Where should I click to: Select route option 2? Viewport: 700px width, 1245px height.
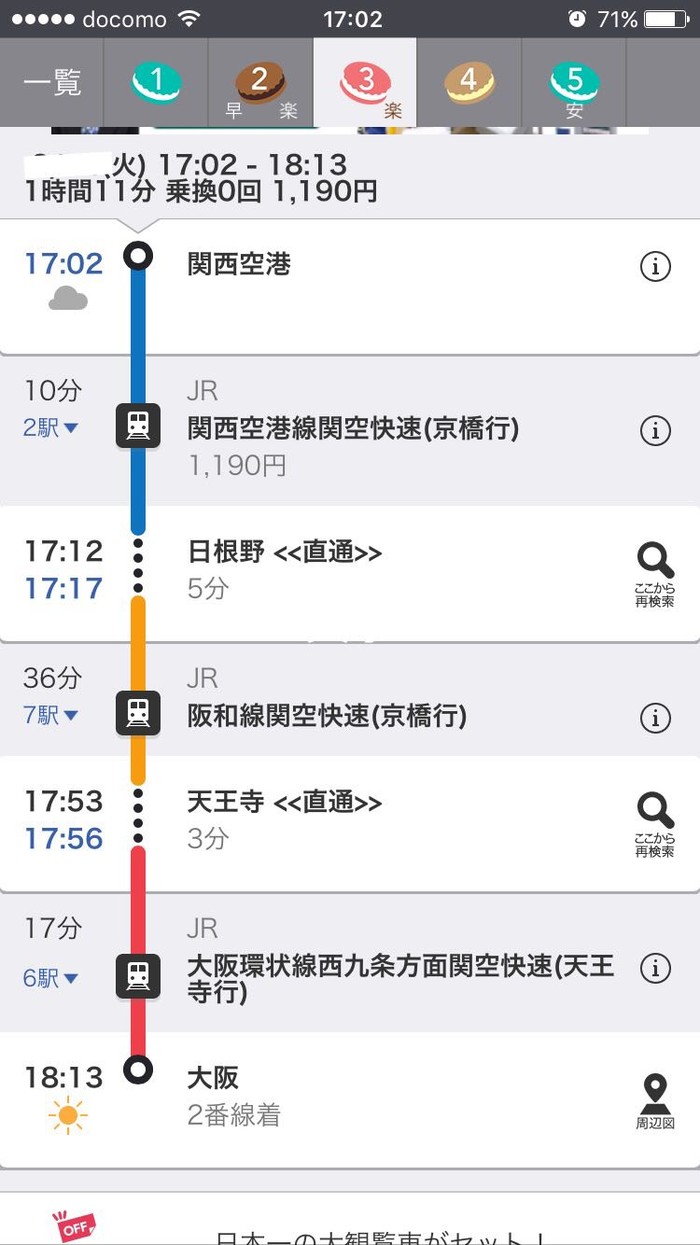pyautogui.click(x=260, y=84)
